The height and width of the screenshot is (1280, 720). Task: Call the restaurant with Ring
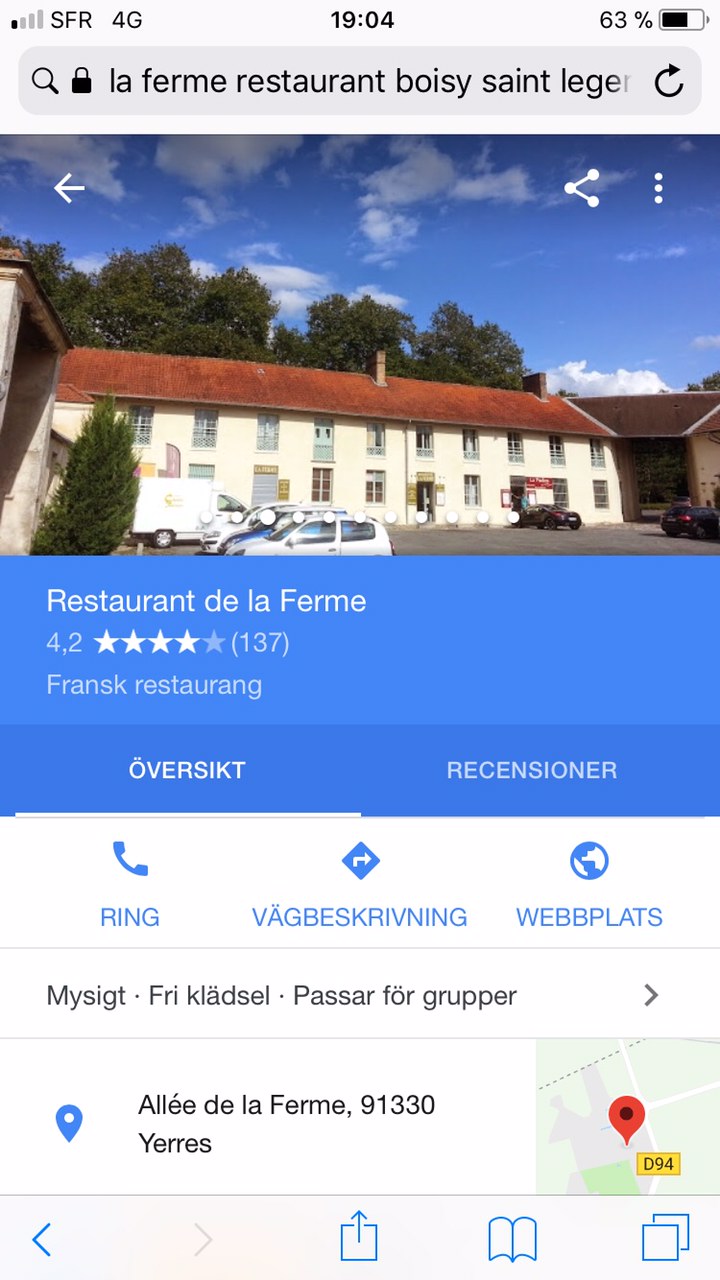pos(130,884)
